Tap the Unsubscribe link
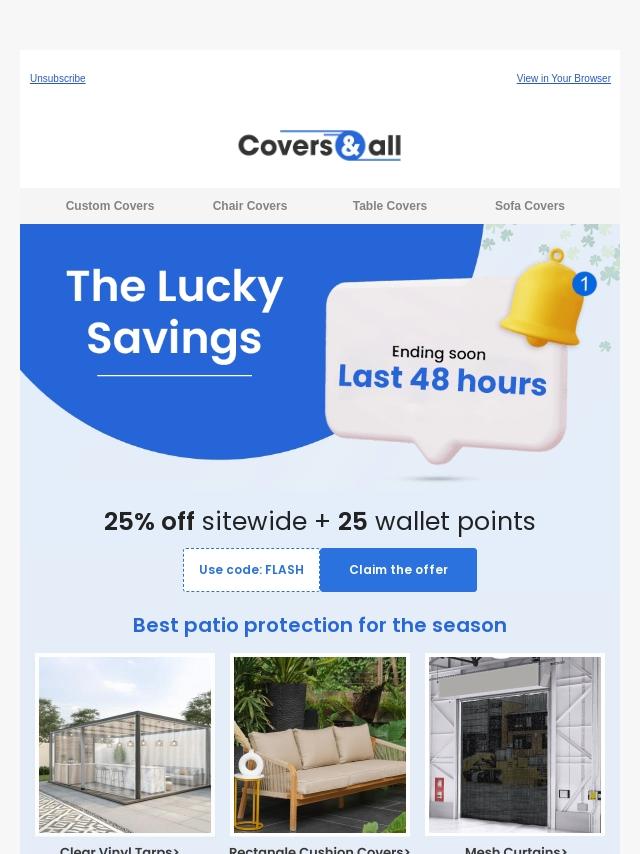Image resolution: width=640 pixels, height=854 pixels. (57, 79)
